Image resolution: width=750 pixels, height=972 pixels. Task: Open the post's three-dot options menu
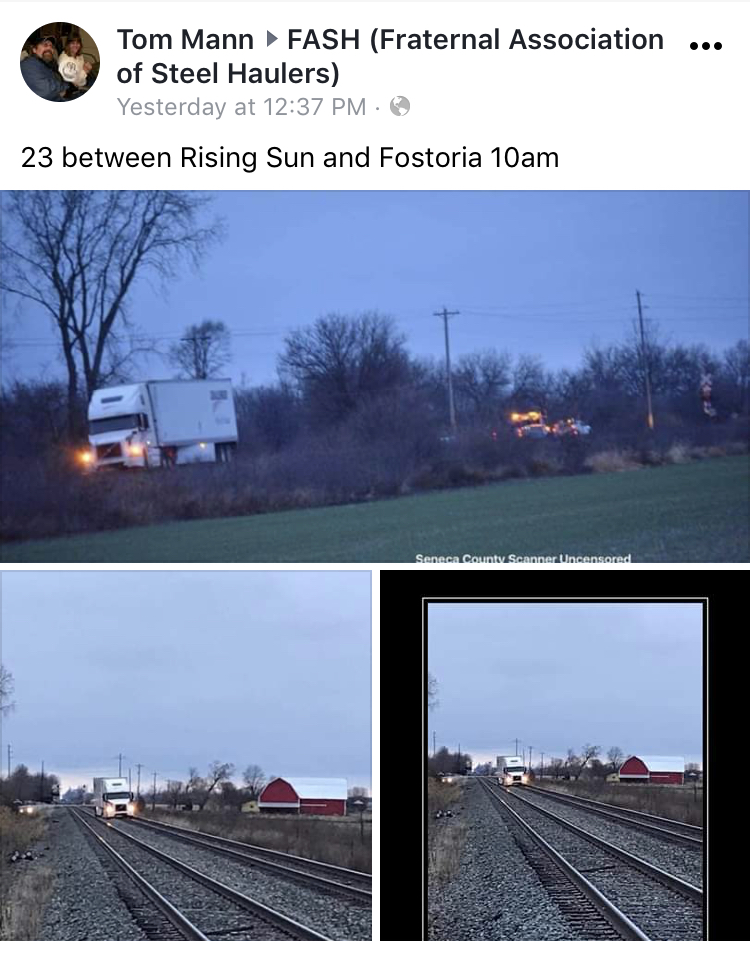coord(705,47)
